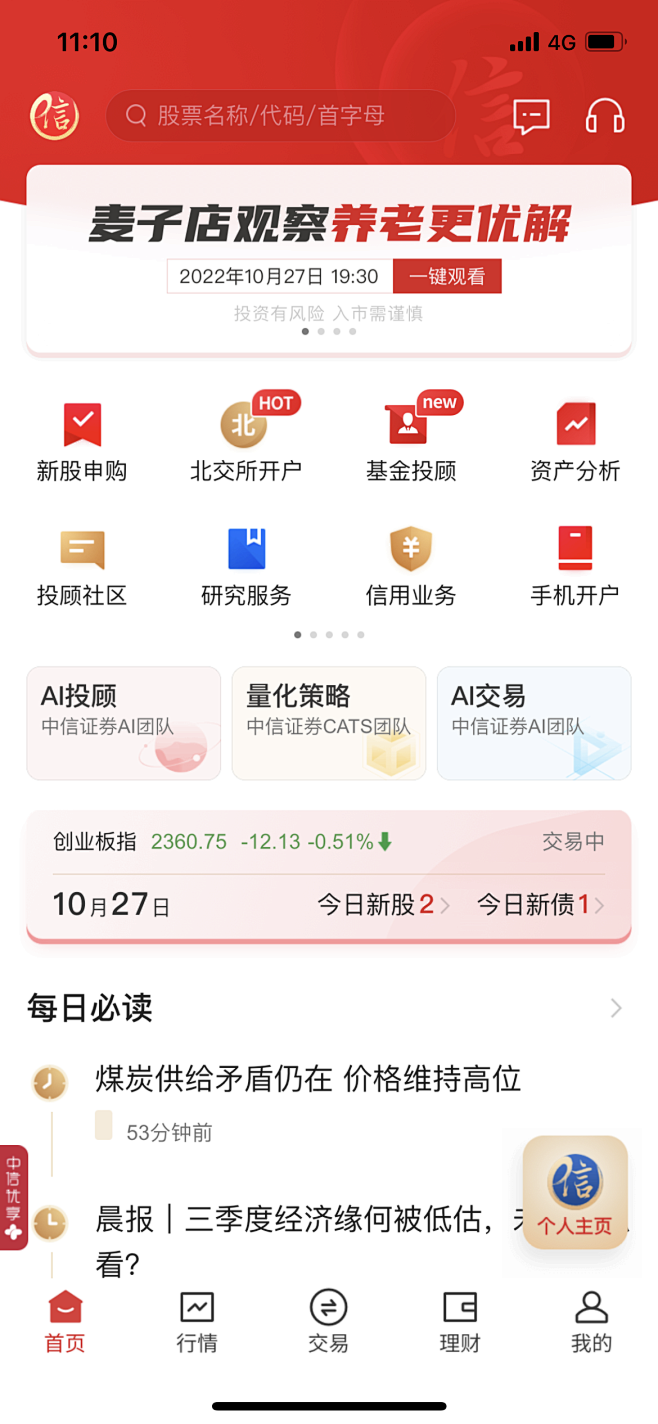Open the 个人主页 floating button

click(x=575, y=1192)
